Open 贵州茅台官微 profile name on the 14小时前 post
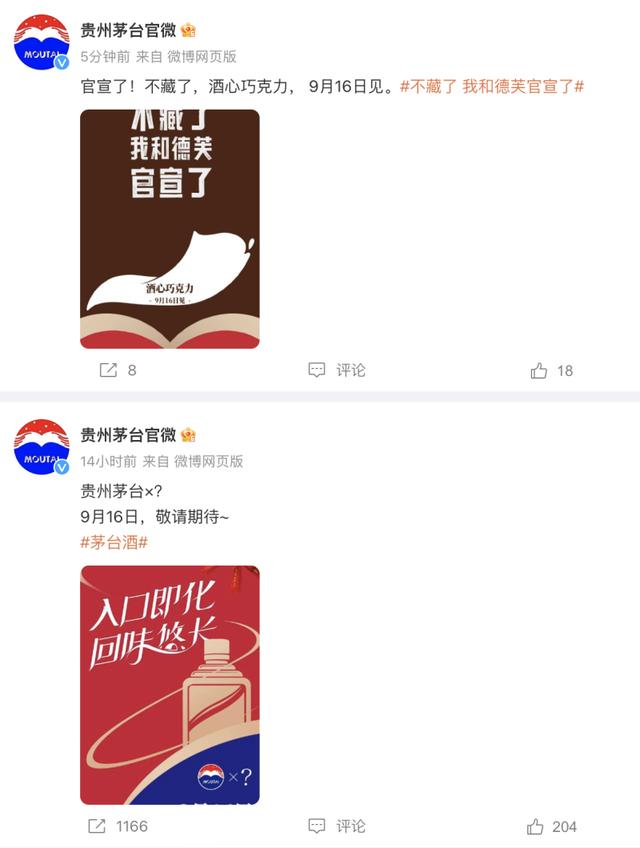640x848 pixels. point(128,435)
